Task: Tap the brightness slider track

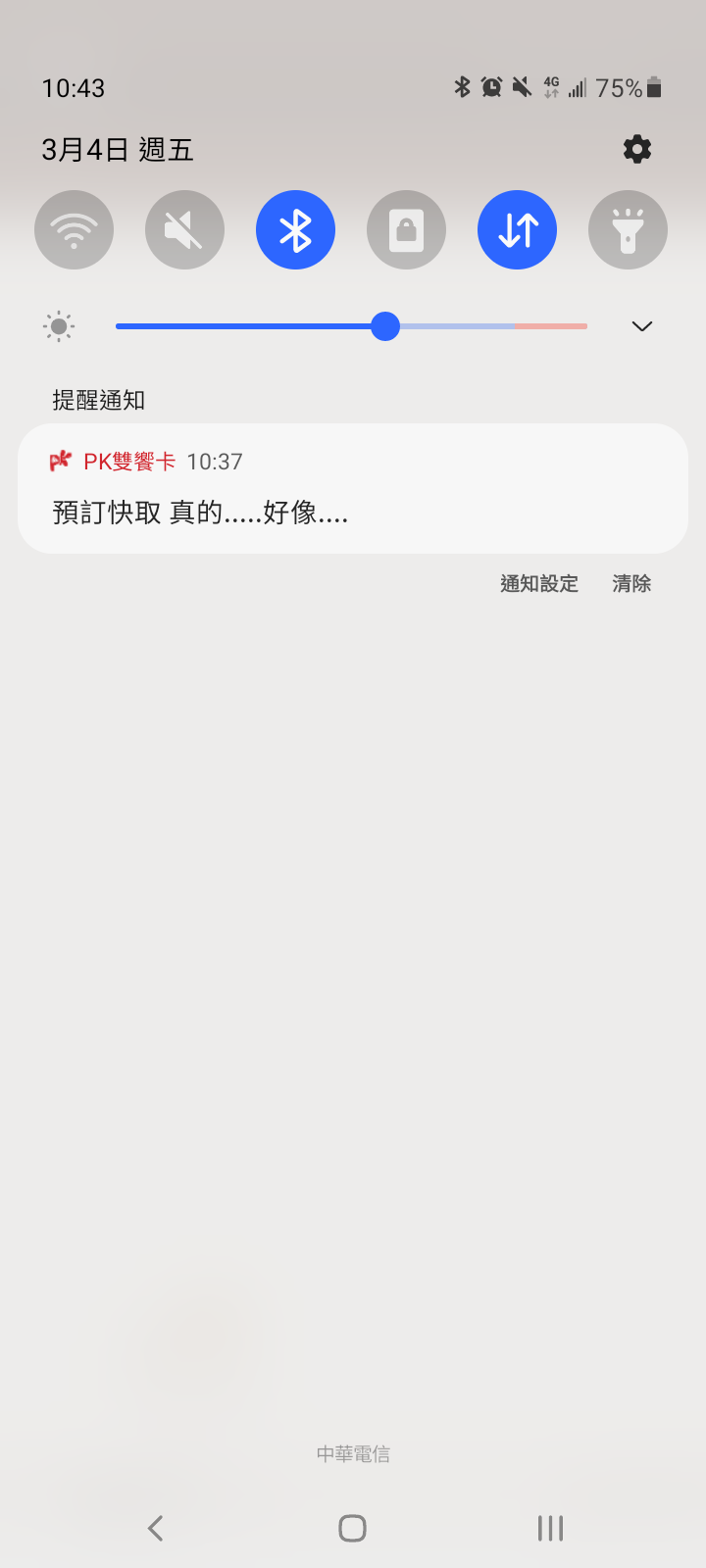Action: 351,326
